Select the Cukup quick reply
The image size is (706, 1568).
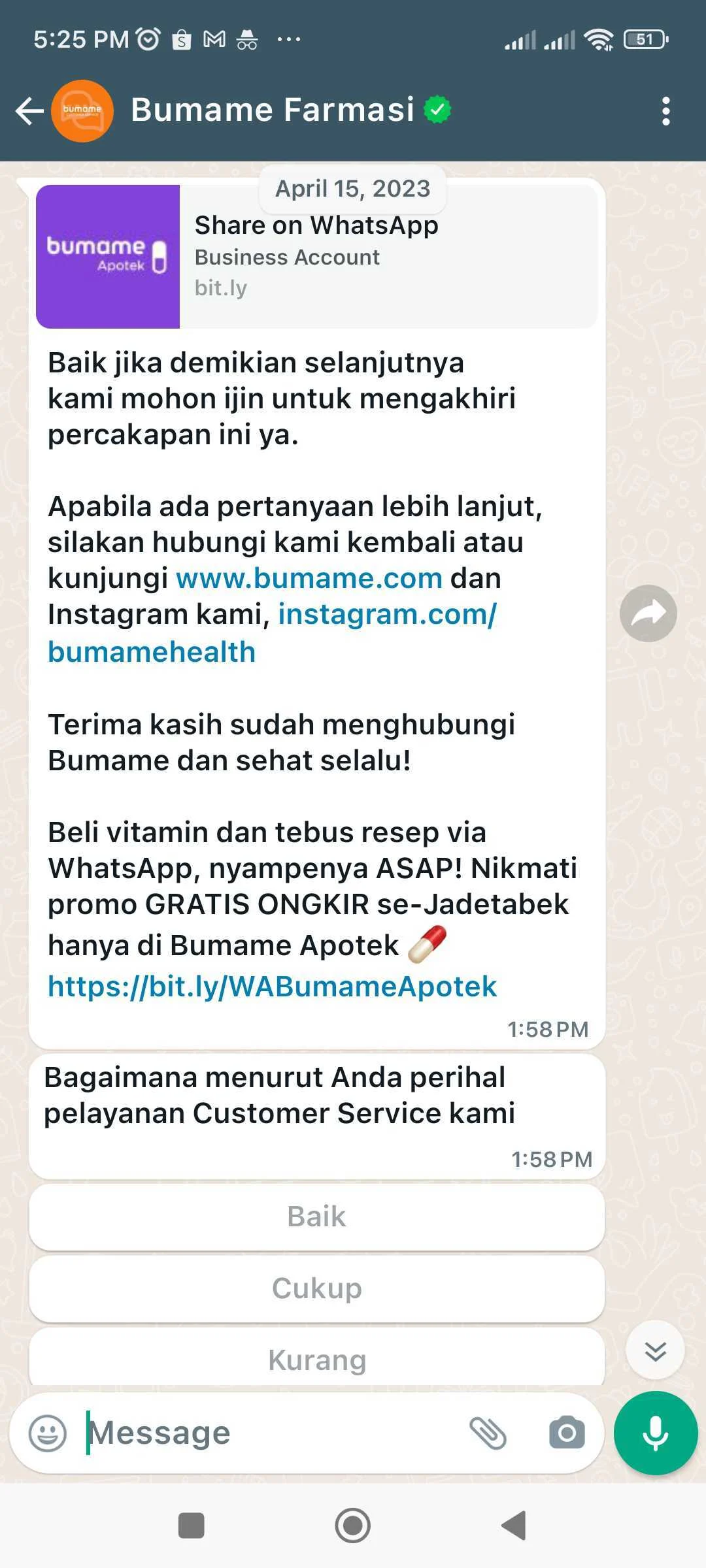[x=316, y=1288]
